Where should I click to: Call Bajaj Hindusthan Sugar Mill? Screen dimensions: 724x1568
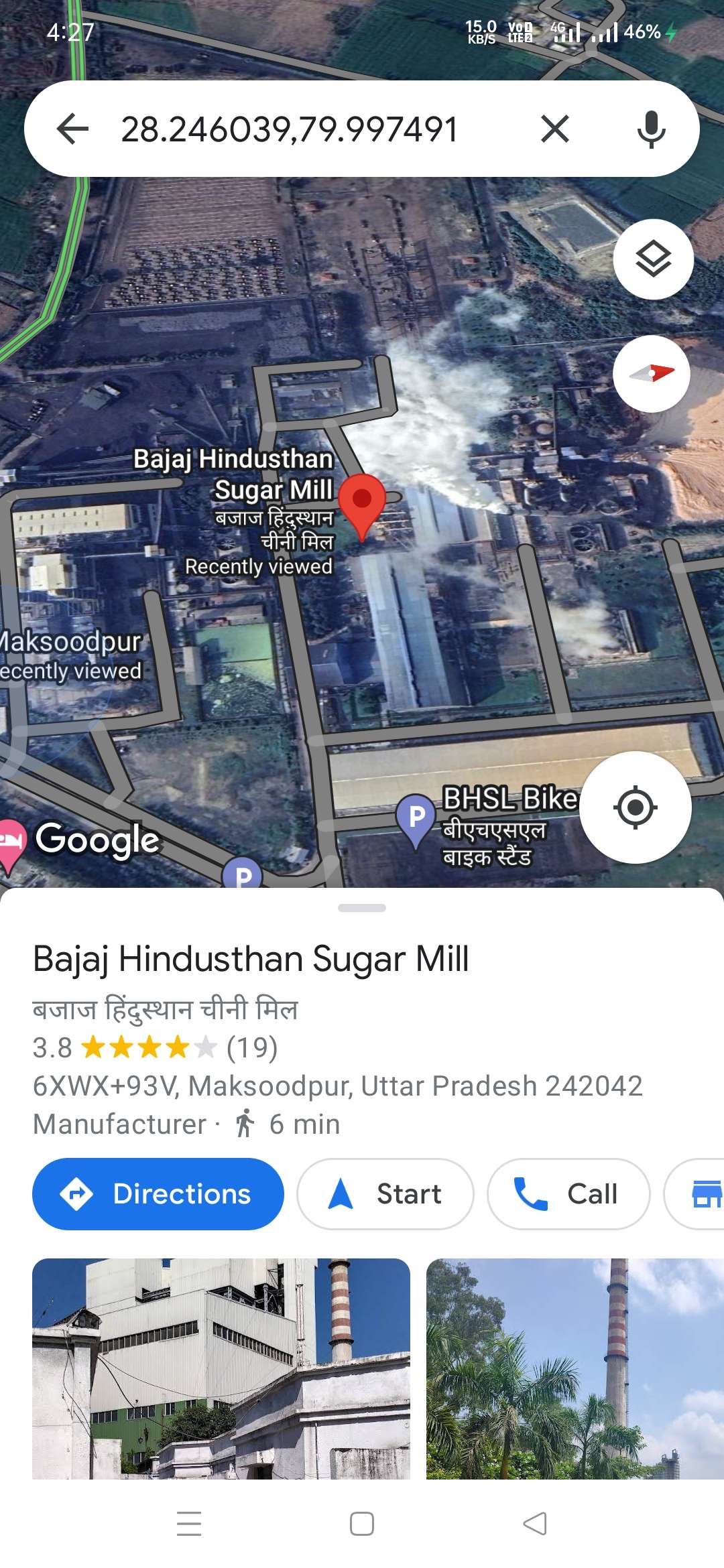point(568,1194)
